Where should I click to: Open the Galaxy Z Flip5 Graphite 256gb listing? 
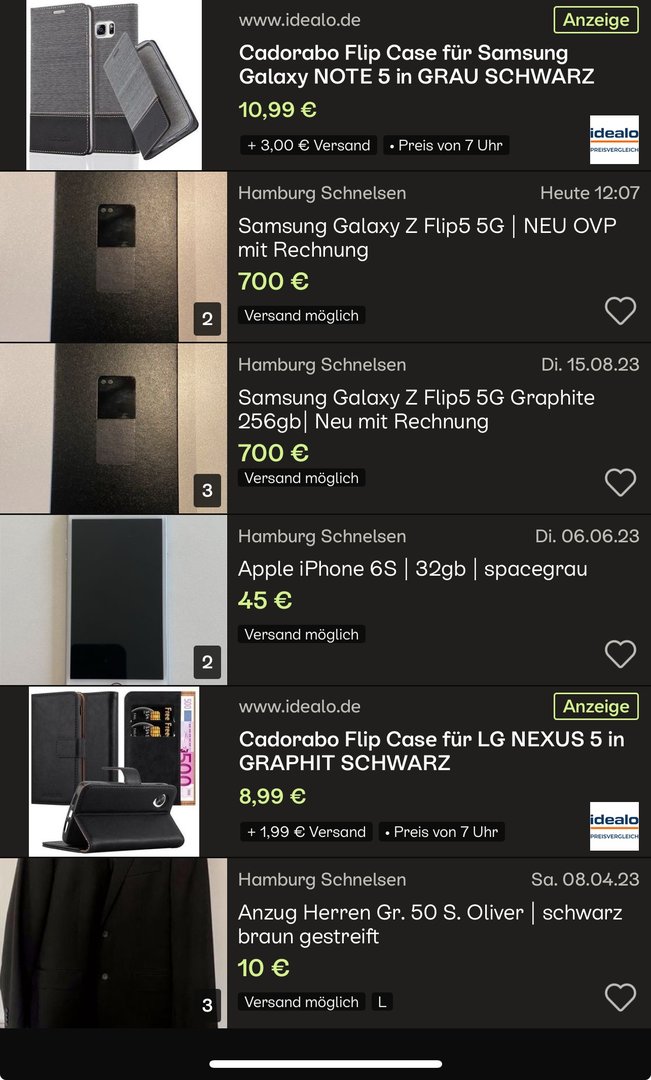pyautogui.click(x=416, y=409)
